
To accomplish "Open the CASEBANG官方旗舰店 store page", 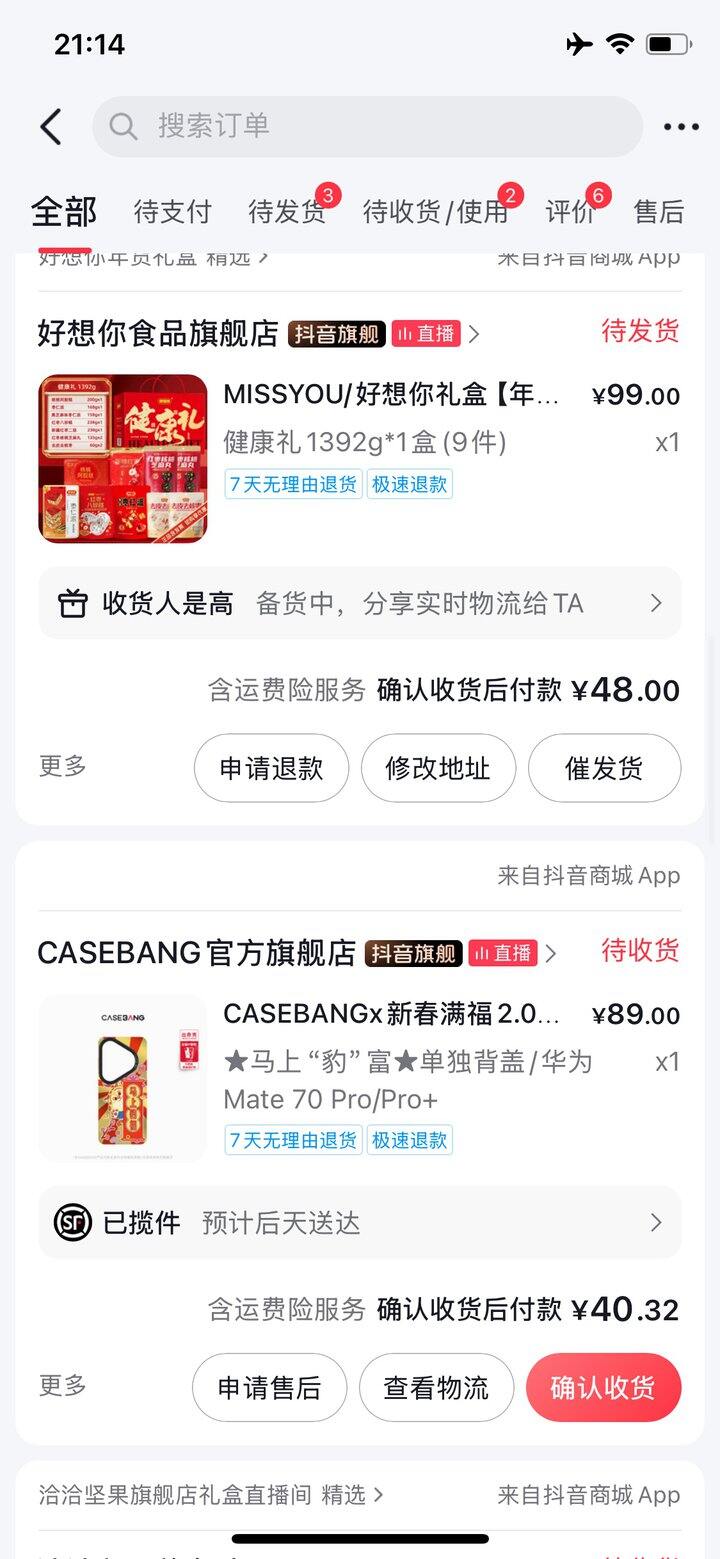I will point(196,953).
